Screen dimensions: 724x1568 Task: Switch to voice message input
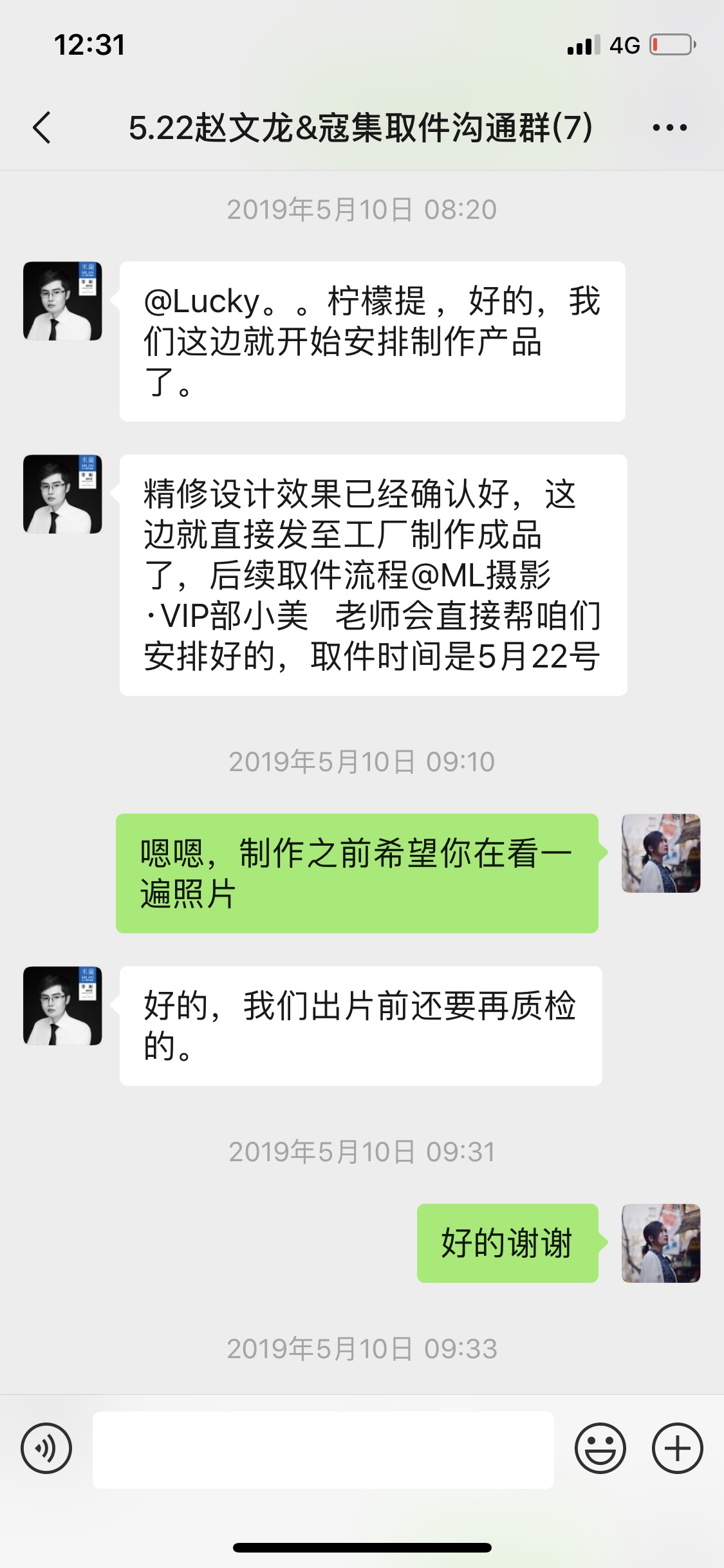point(46,1449)
